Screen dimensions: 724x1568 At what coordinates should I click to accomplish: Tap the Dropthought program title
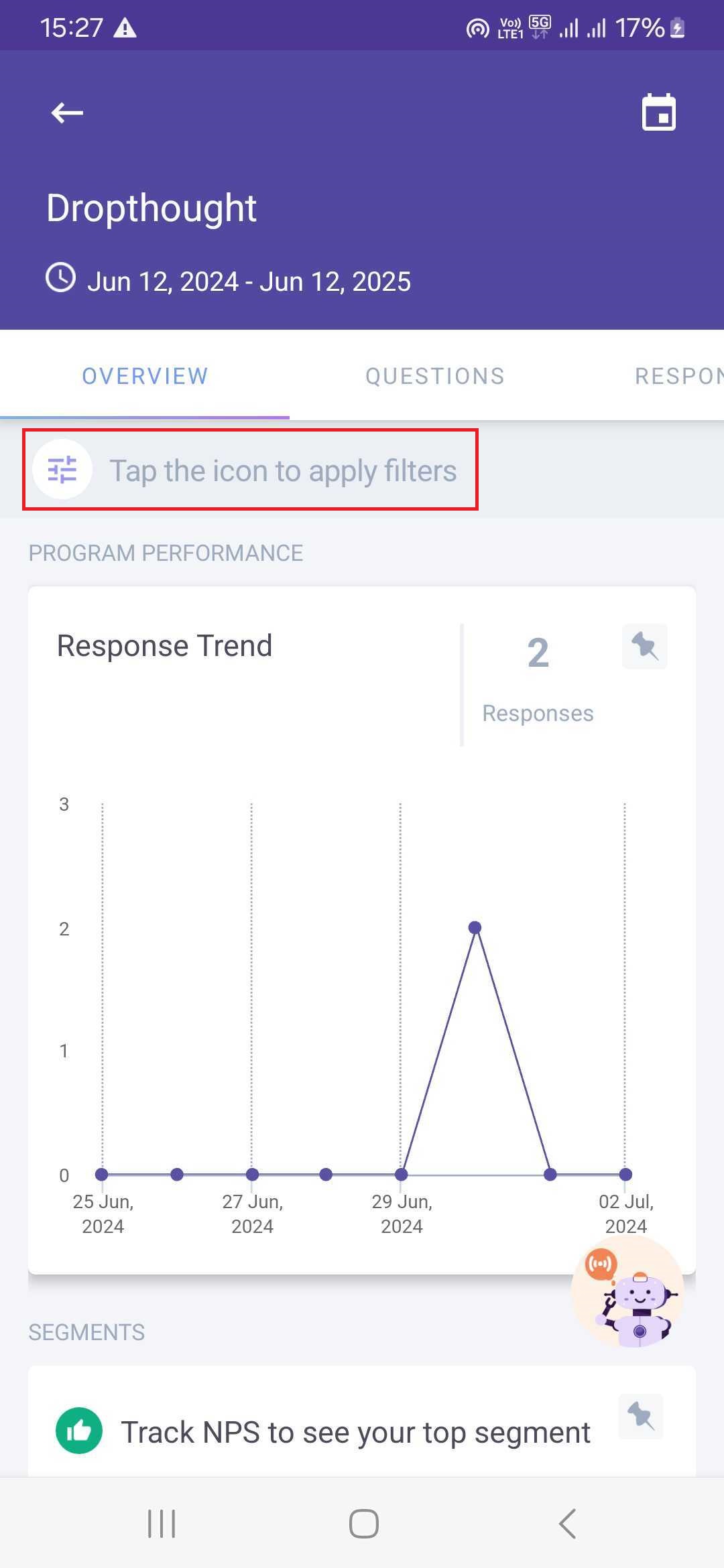tap(152, 208)
